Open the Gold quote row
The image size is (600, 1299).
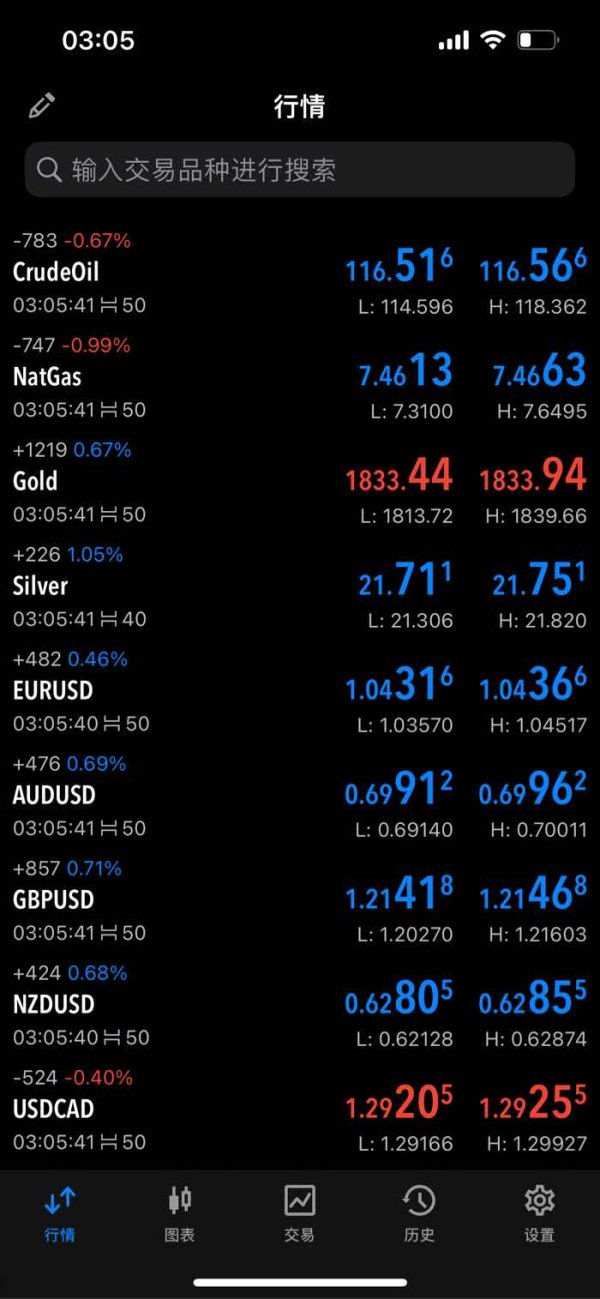(x=300, y=483)
